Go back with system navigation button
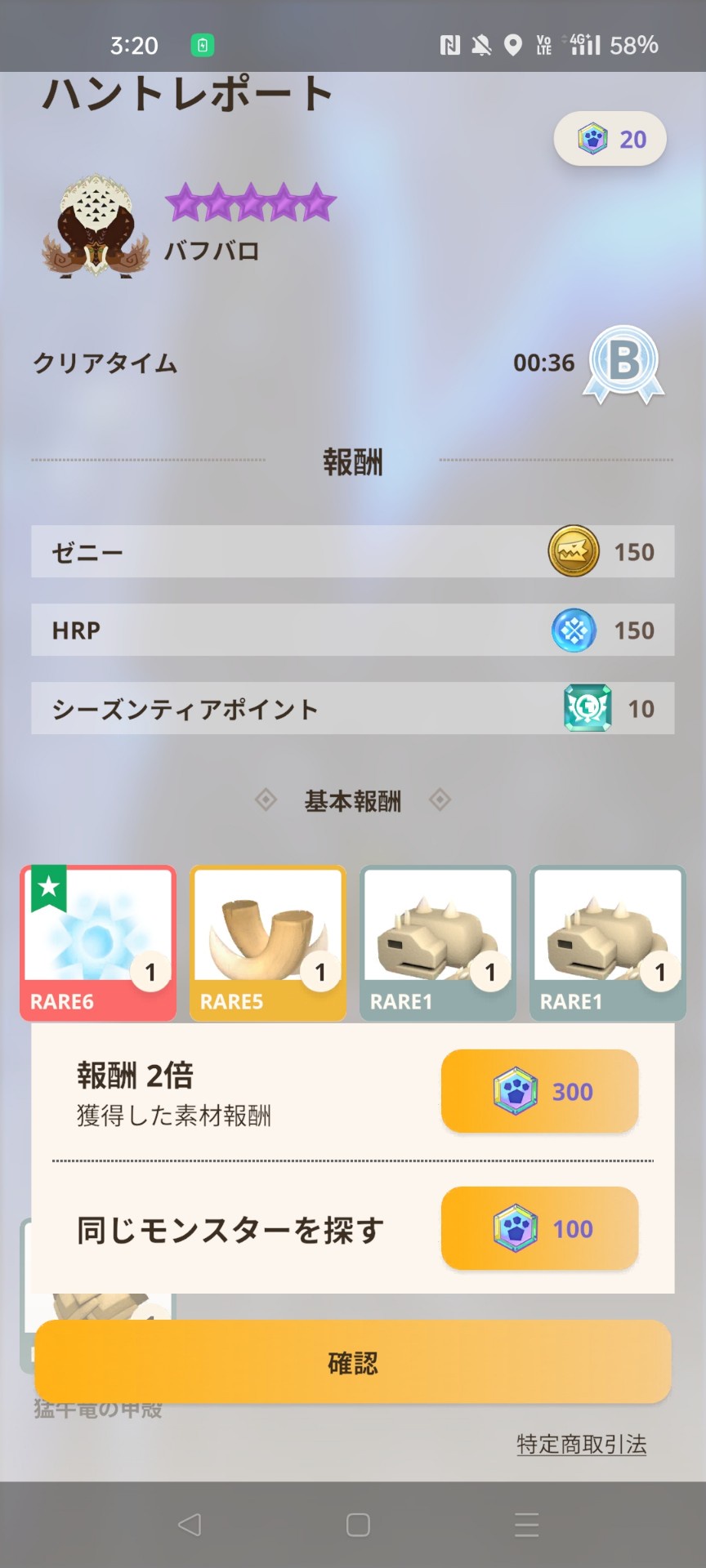Screen dimensions: 706x1568 click(x=190, y=1525)
